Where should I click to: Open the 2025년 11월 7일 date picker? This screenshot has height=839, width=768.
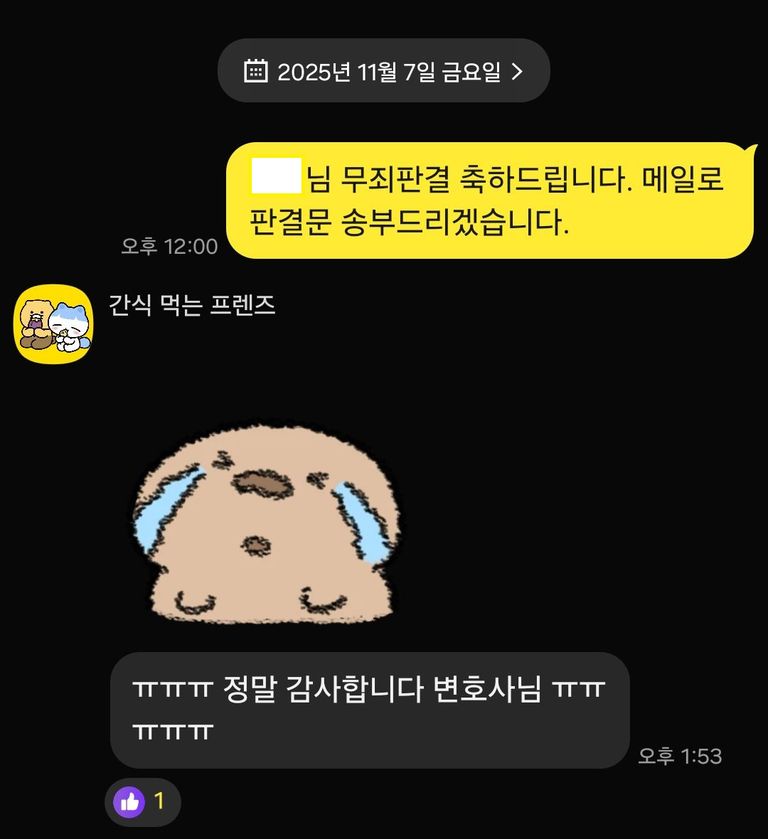[384, 71]
